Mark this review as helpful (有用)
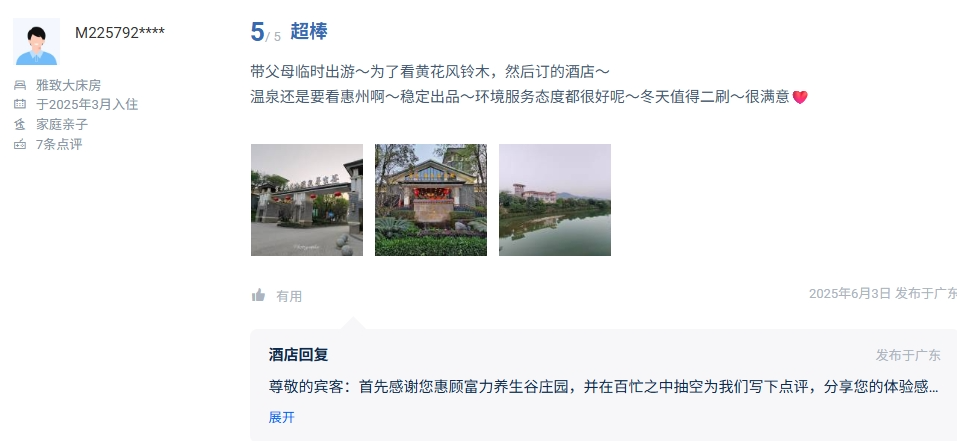The image size is (957, 441). tap(277, 296)
